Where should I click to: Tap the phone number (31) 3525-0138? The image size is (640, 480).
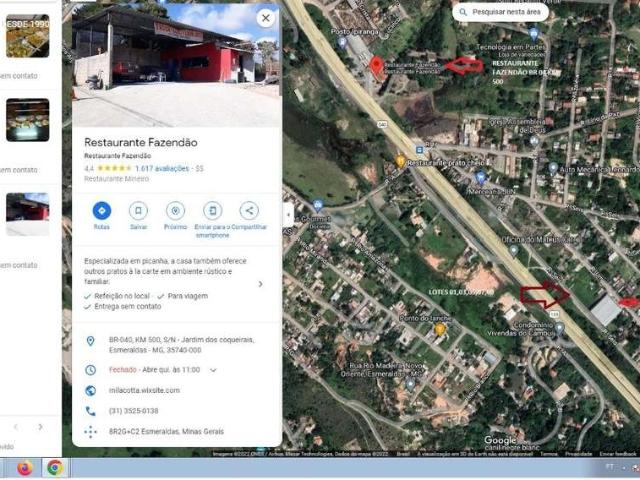click(x=134, y=411)
